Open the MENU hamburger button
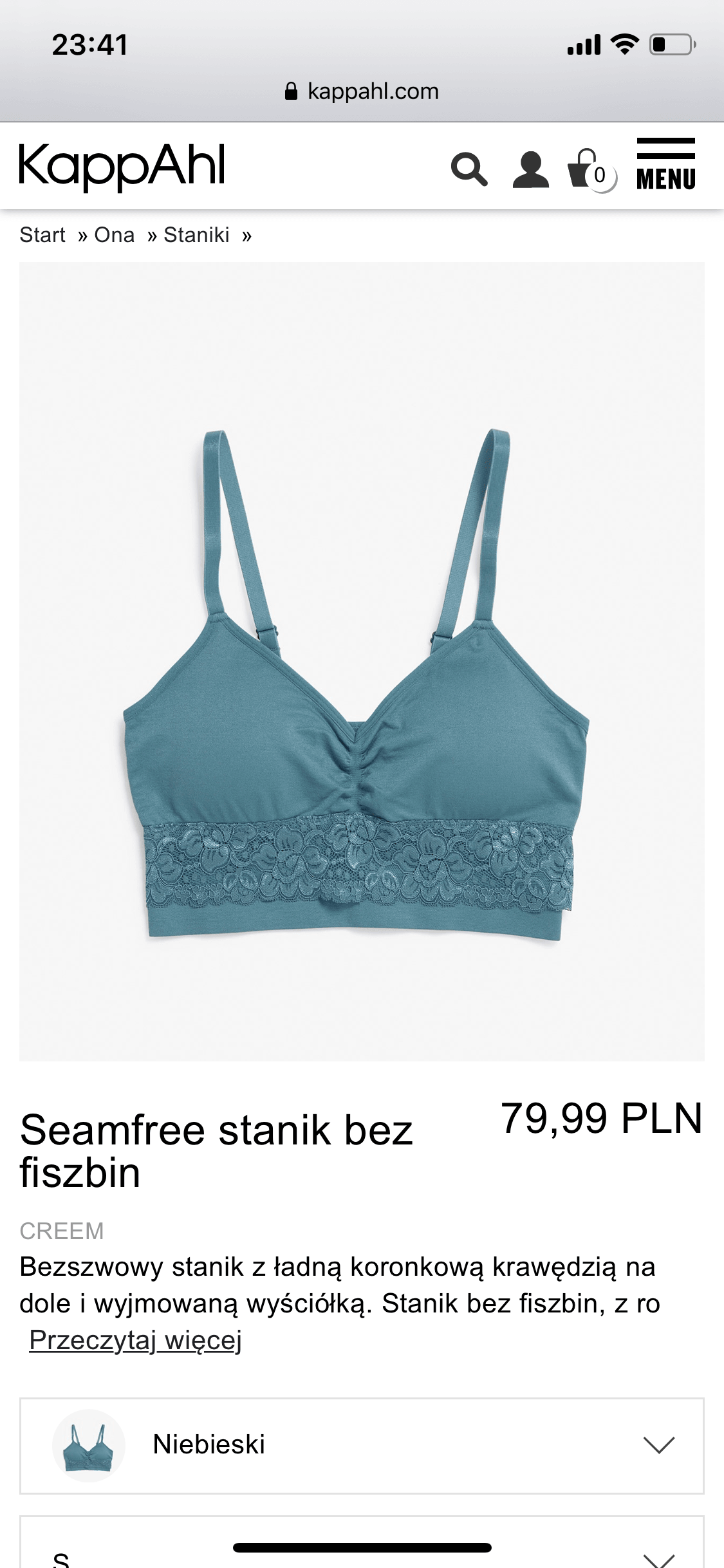 pyautogui.click(x=665, y=165)
